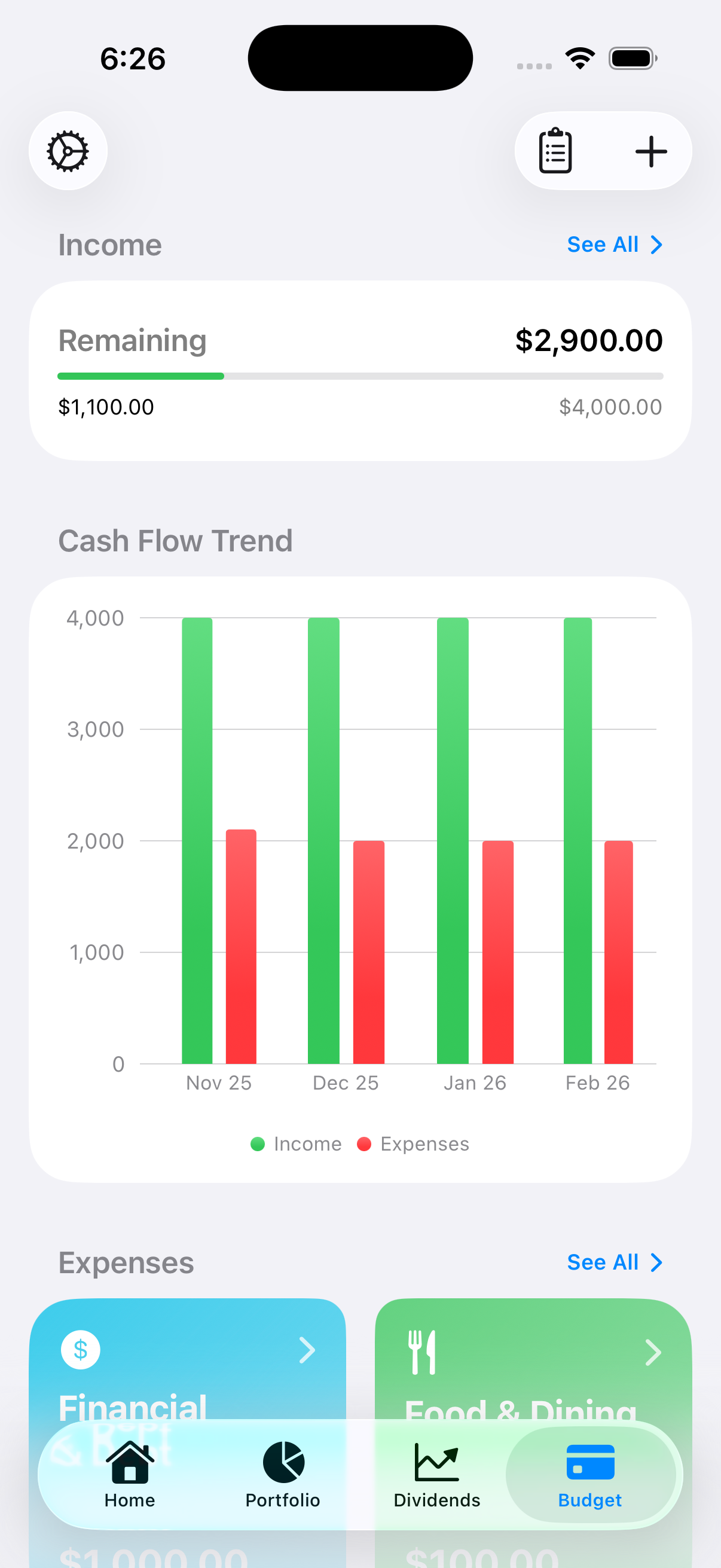This screenshot has height=1568, width=721.
Task: See all expenses
Action: 614,1262
